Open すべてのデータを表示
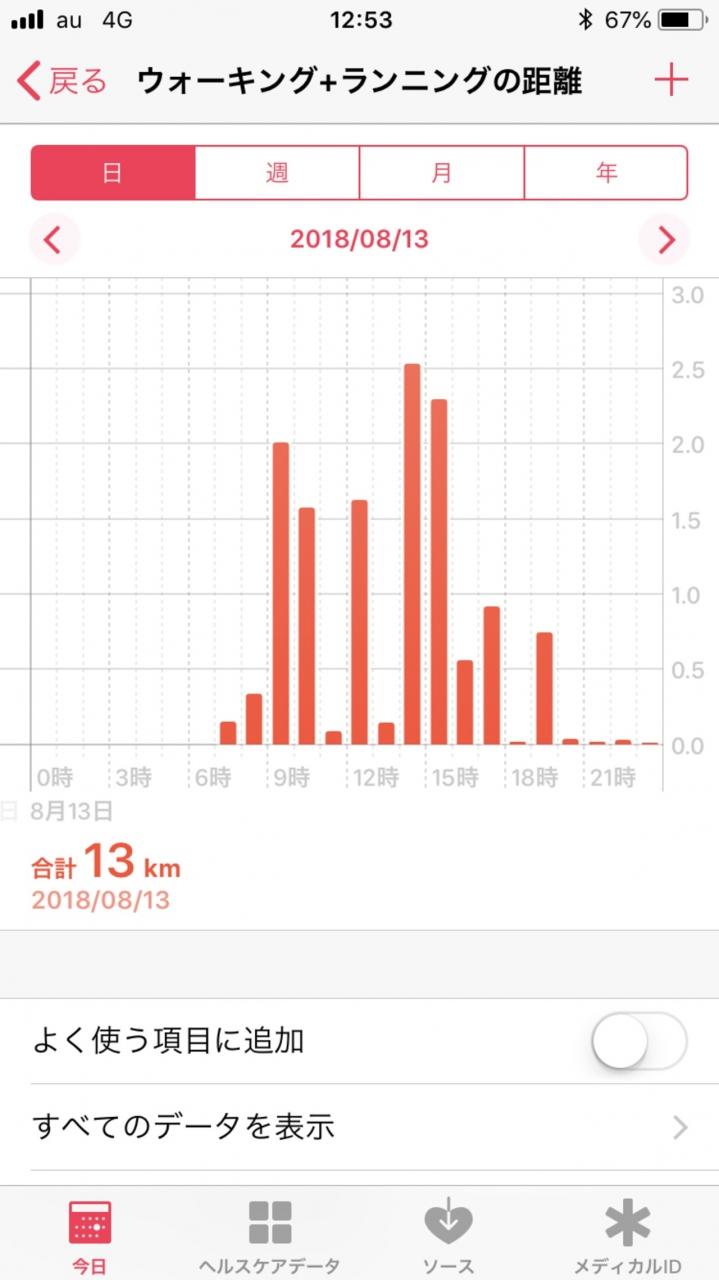 coord(359,1127)
